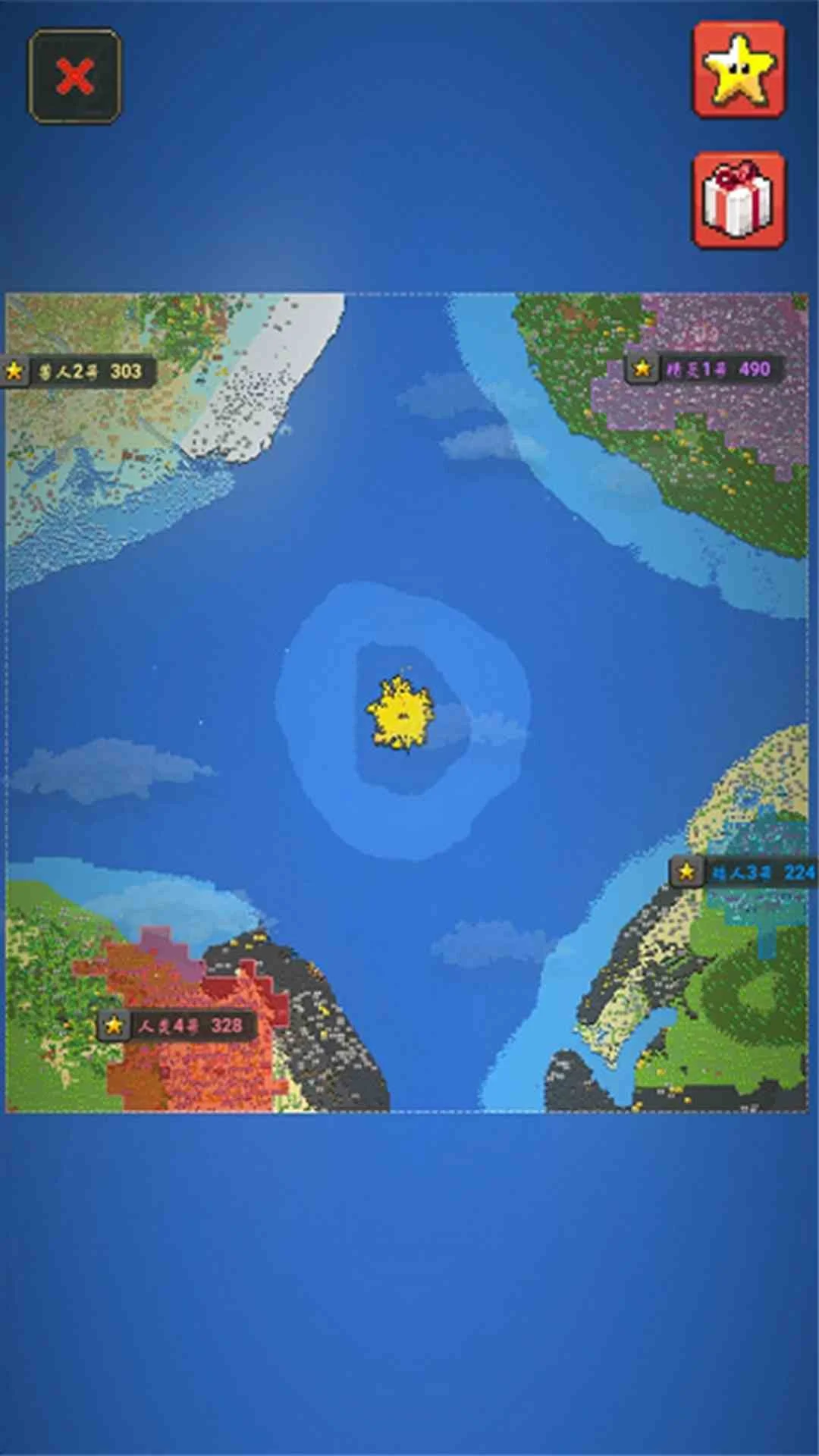The width and height of the screenshot is (819, 1456).
Task: Open the yellow star premium button
Action: 739,70
